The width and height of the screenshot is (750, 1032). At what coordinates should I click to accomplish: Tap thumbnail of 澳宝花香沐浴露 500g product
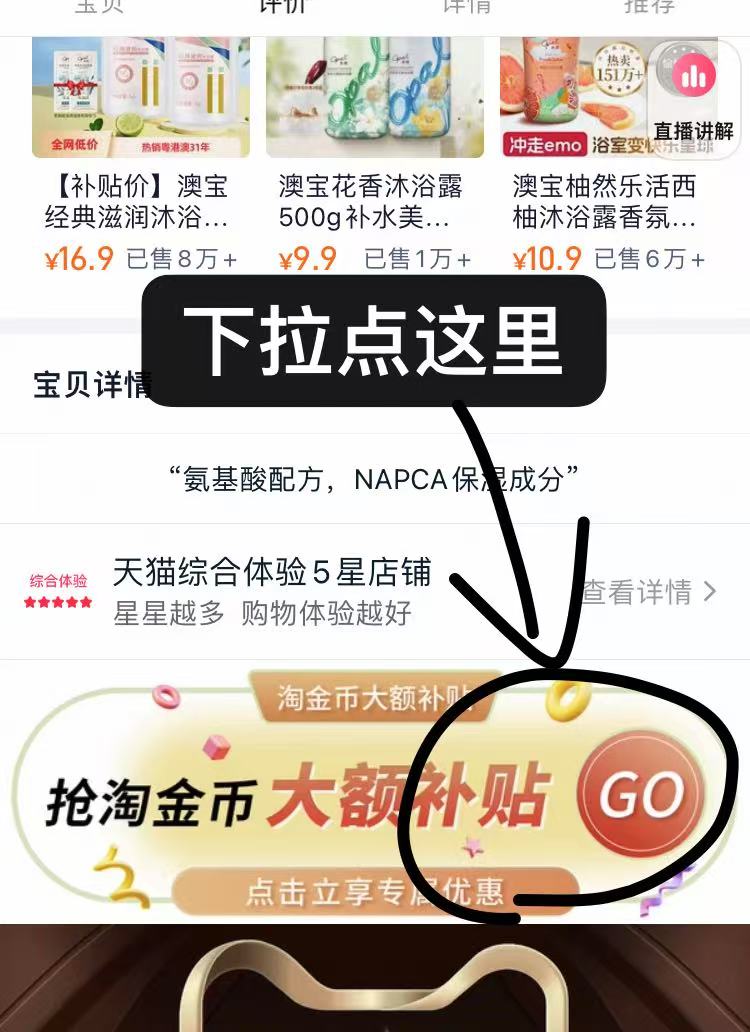coord(374,95)
